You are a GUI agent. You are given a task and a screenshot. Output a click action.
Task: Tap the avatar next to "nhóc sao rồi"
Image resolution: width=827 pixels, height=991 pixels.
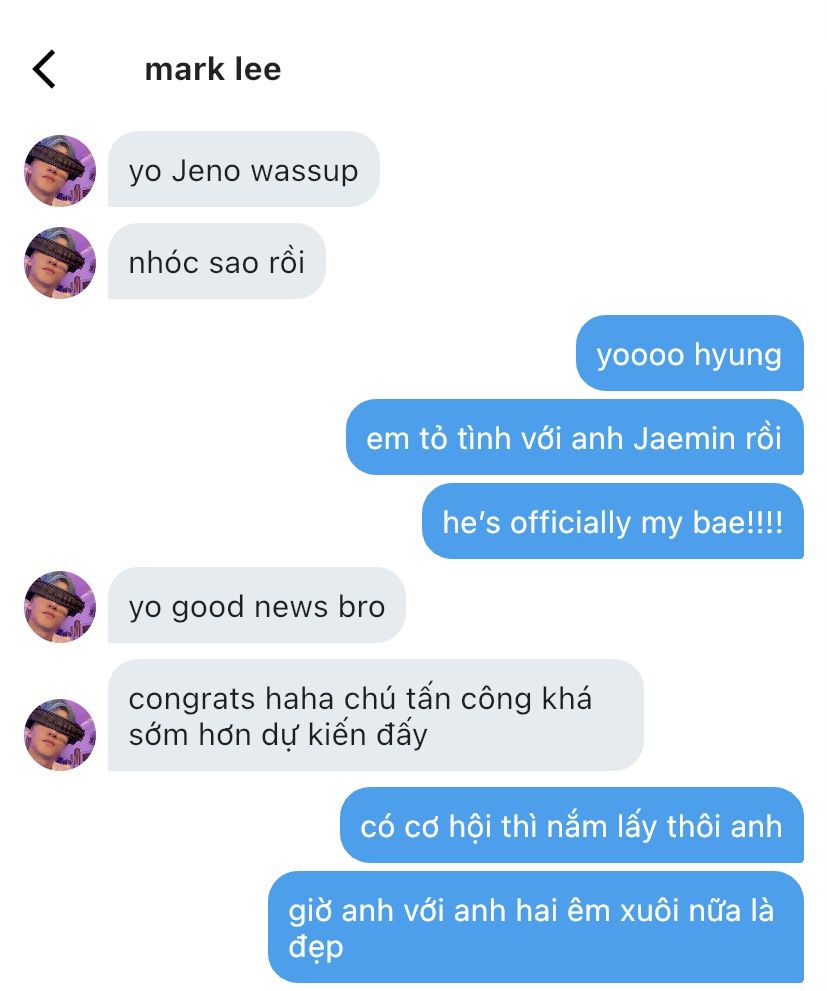60,262
